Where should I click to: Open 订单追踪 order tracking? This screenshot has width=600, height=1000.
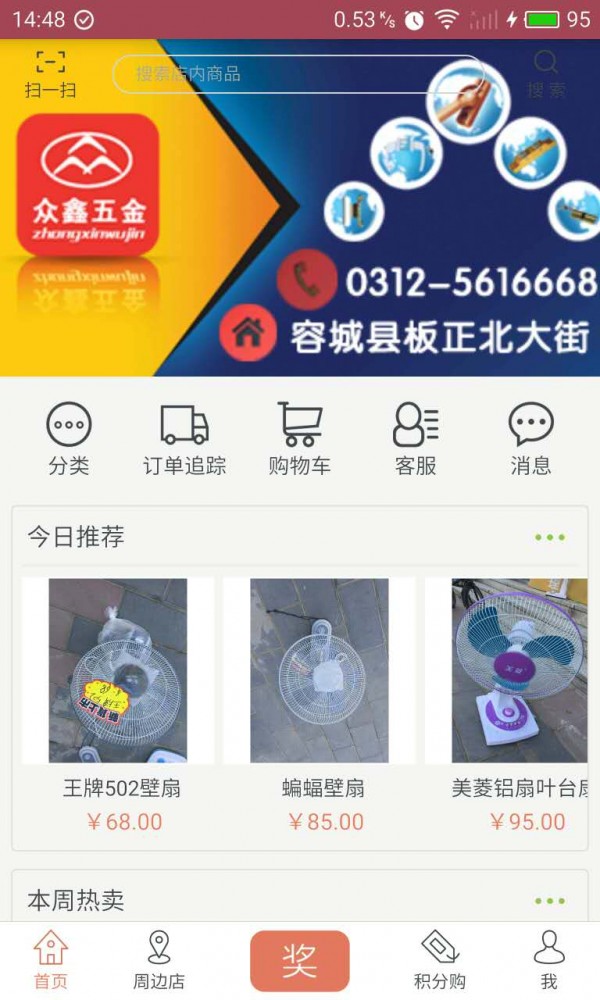click(x=184, y=439)
